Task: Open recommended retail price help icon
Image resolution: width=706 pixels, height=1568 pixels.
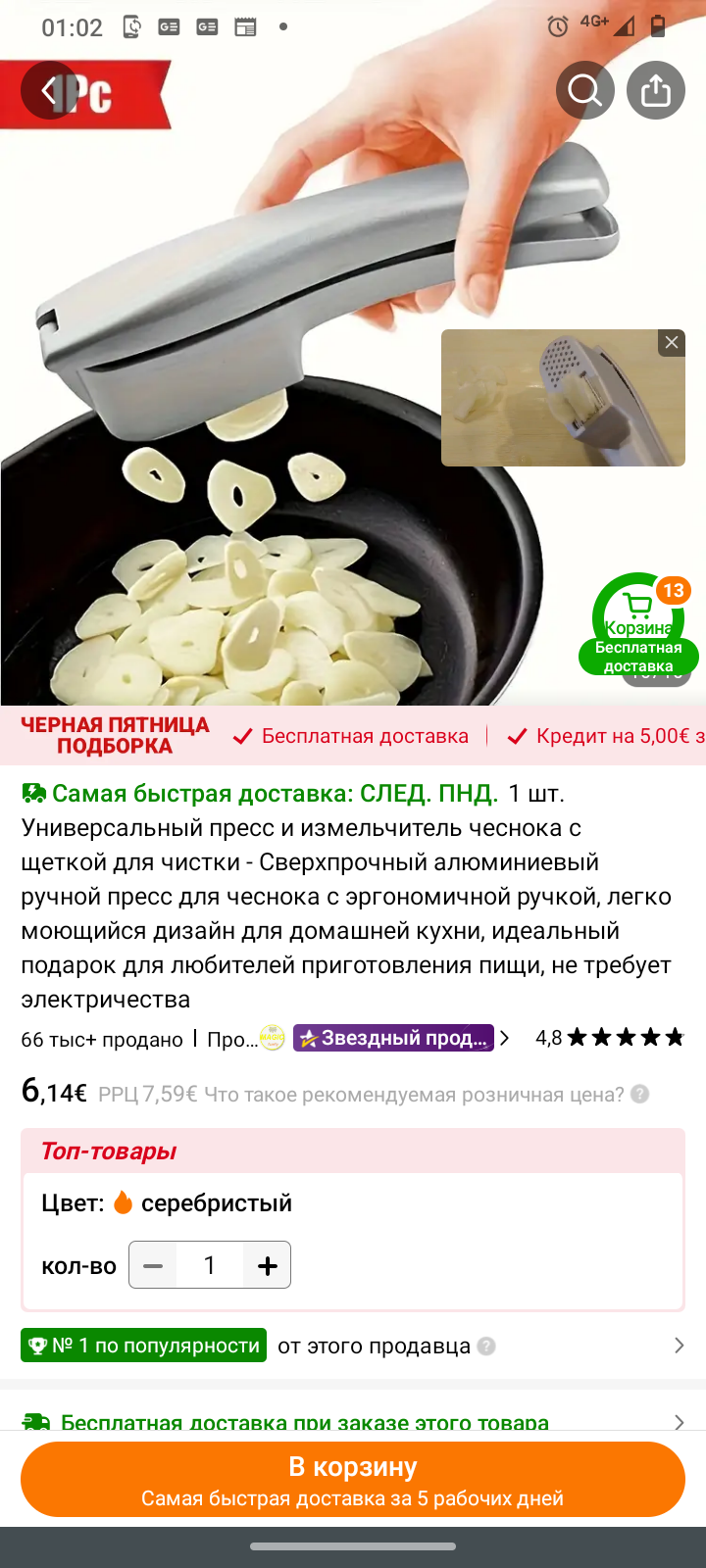Action: pos(640,1094)
